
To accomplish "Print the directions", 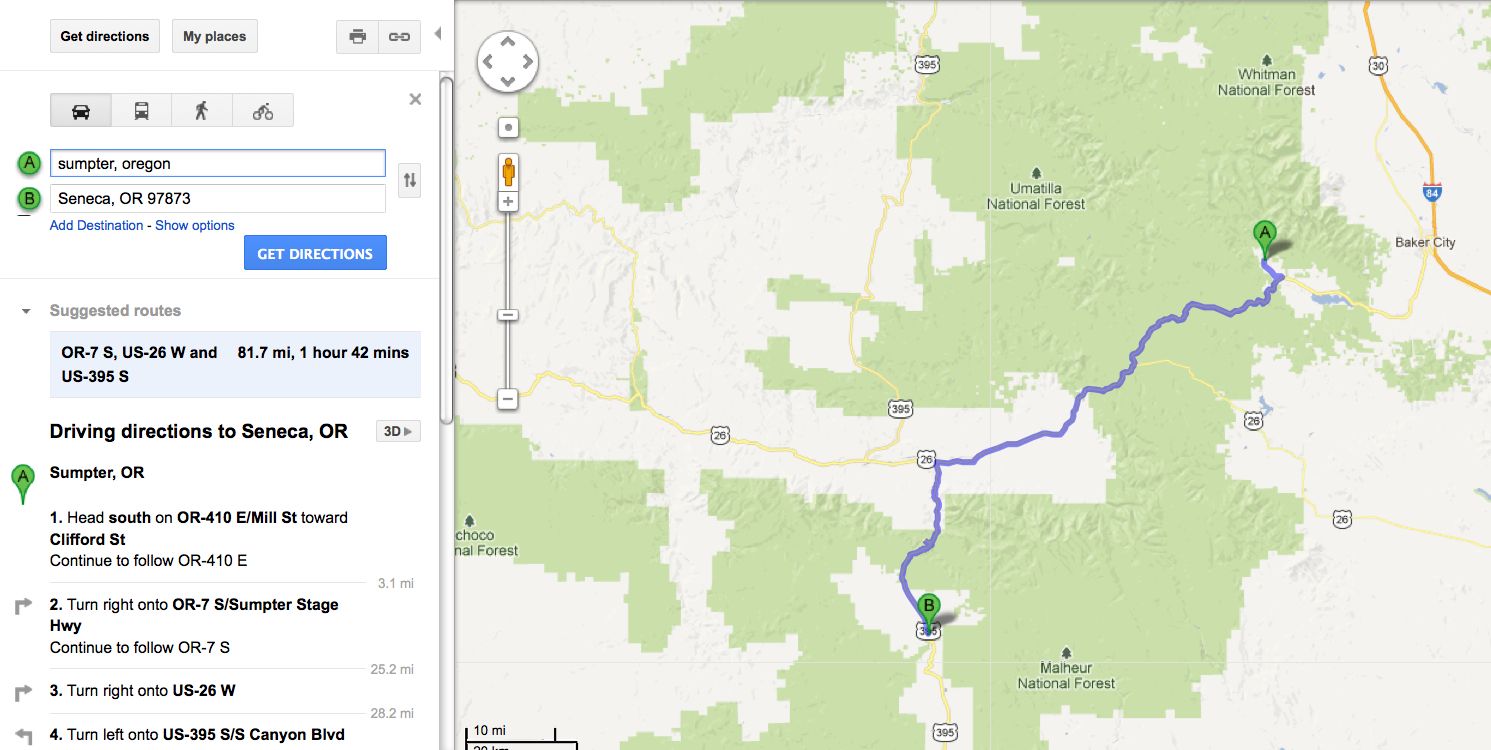I will point(357,37).
